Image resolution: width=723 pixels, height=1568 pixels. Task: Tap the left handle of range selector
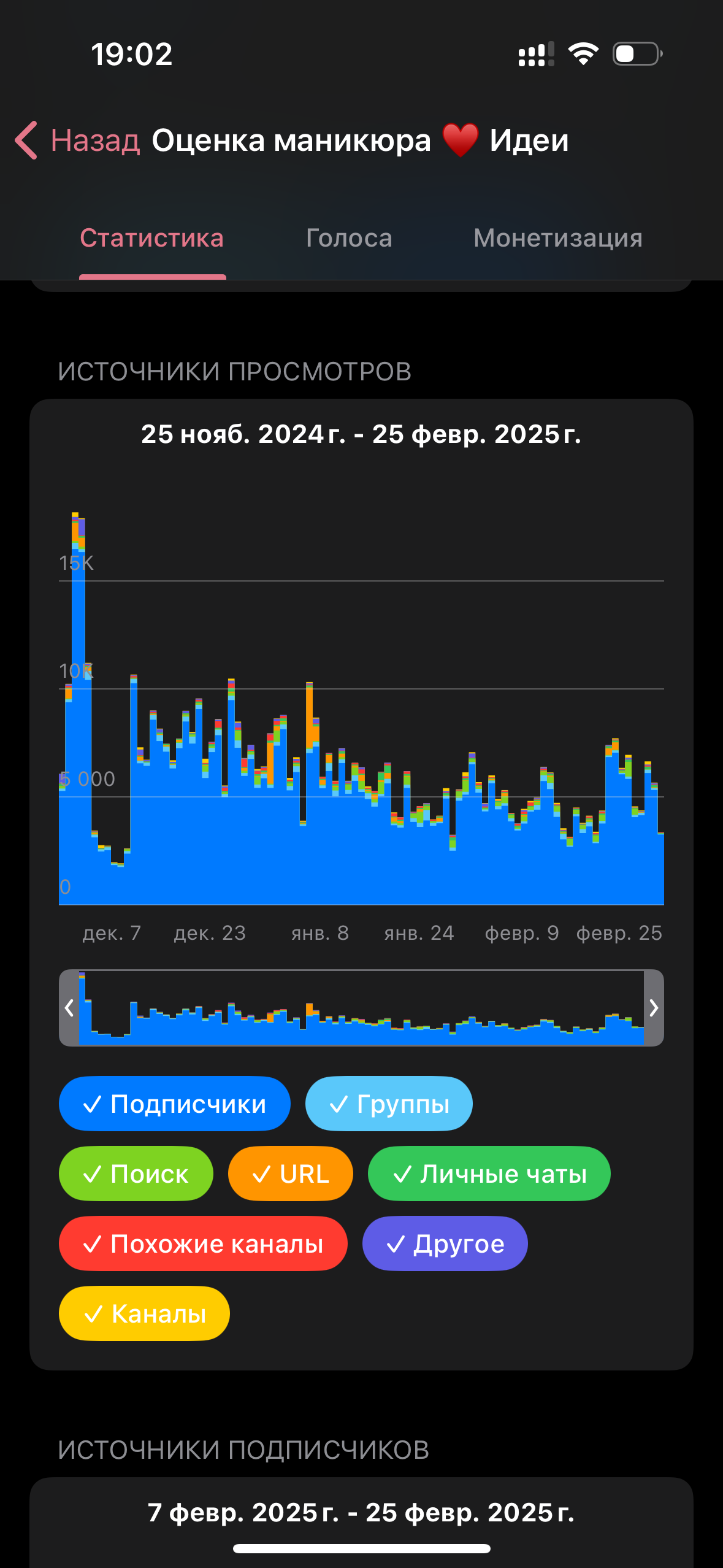(69, 1008)
